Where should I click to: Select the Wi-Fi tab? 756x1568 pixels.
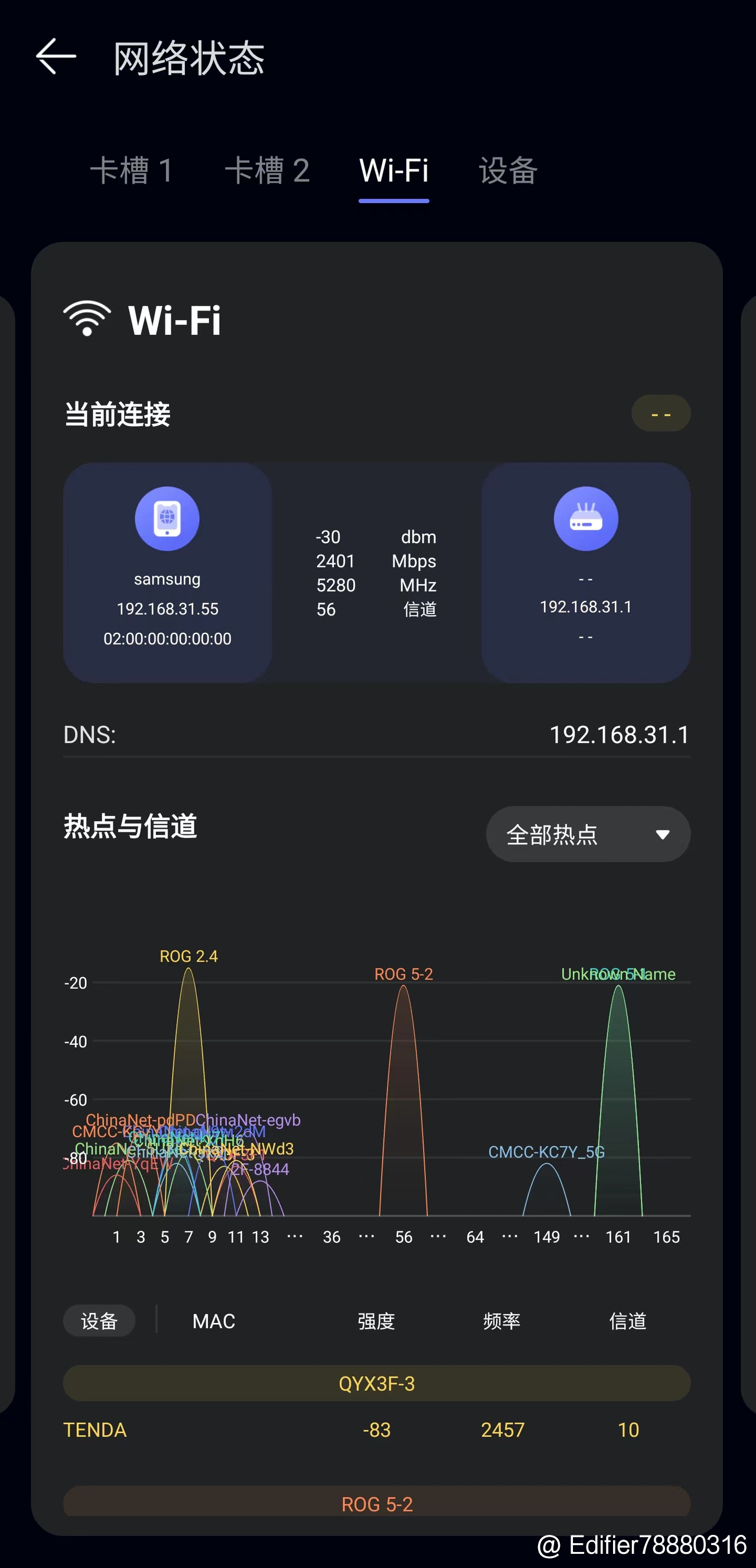[x=393, y=171]
